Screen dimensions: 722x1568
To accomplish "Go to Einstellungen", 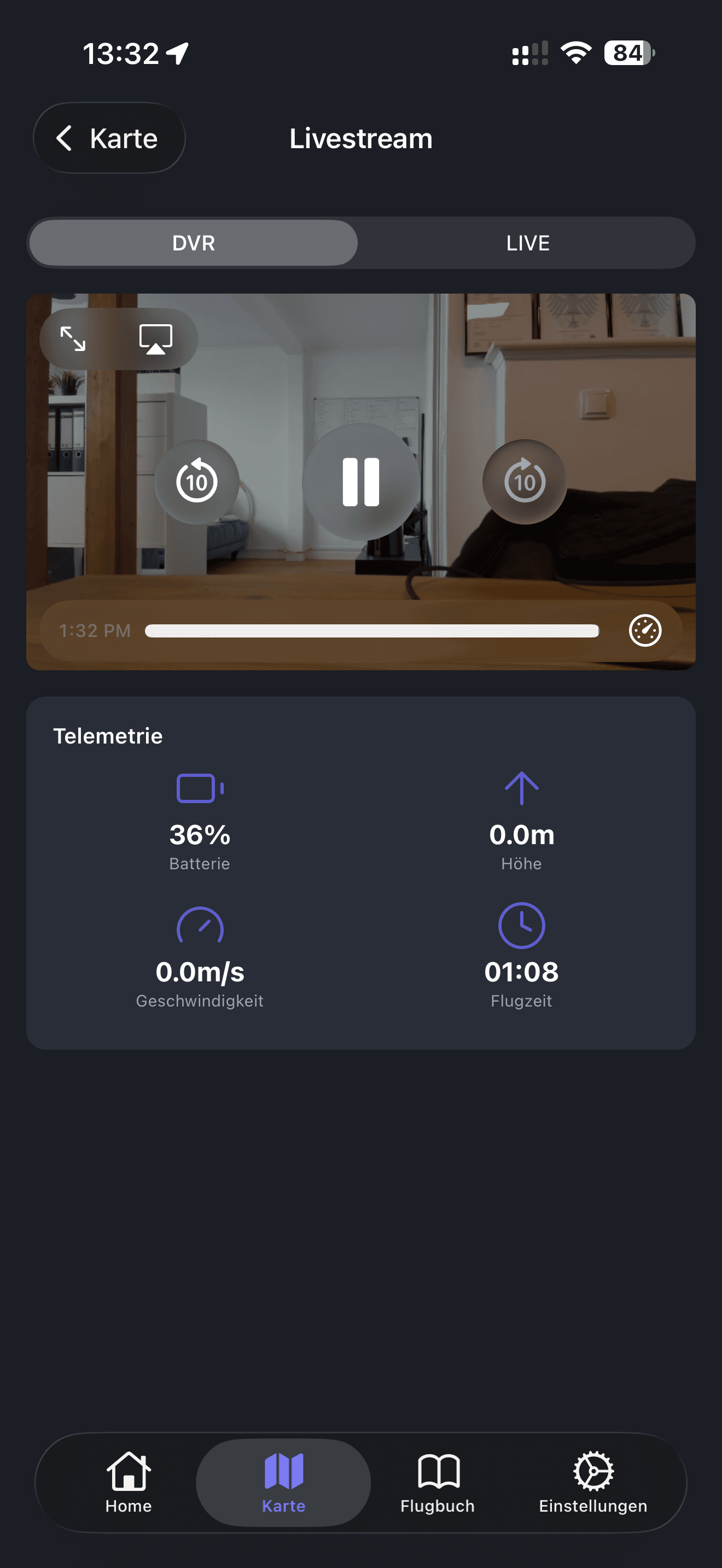I will coord(593,1482).
